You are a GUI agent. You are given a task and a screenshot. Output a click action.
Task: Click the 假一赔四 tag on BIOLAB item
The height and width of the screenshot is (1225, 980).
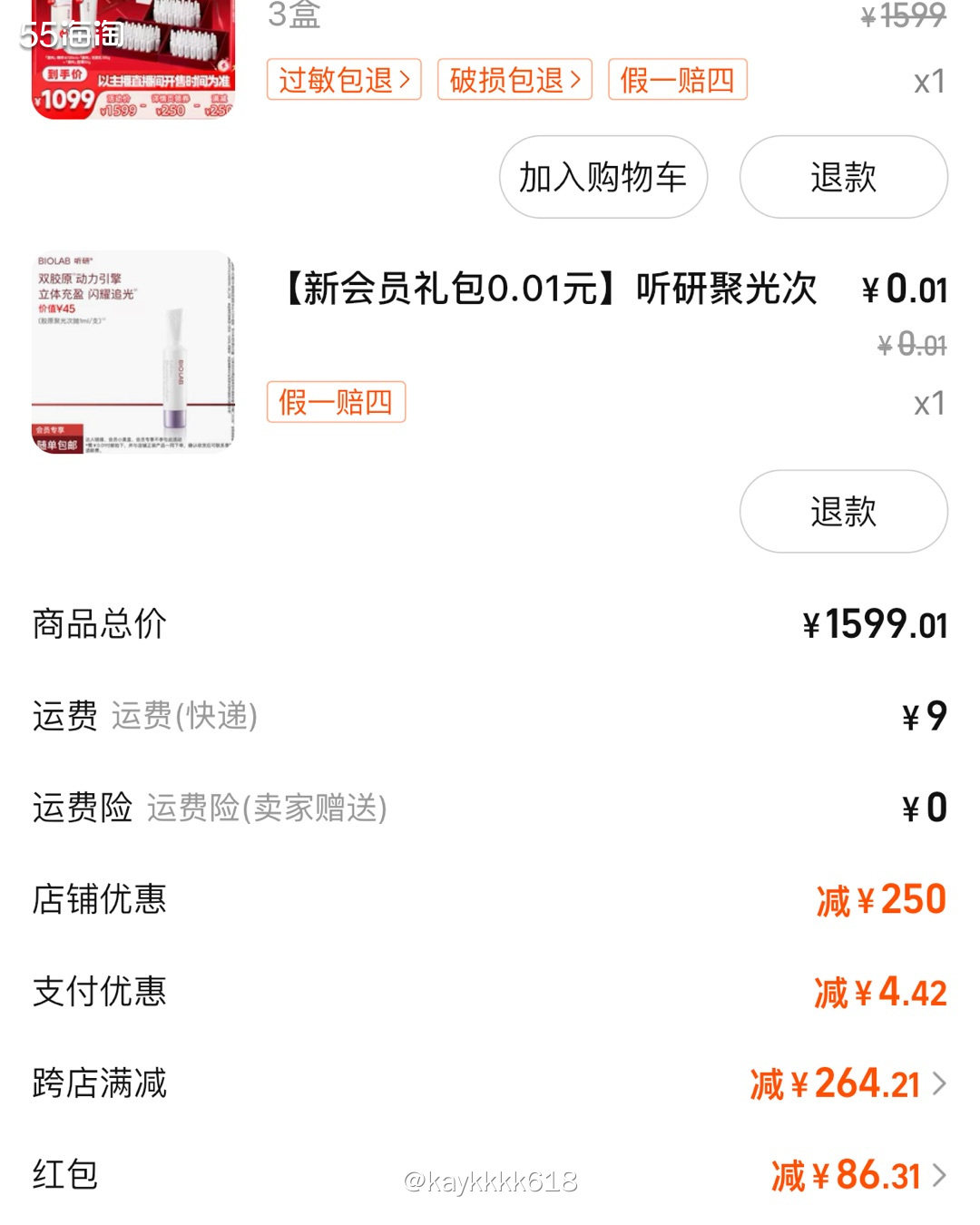click(x=335, y=403)
